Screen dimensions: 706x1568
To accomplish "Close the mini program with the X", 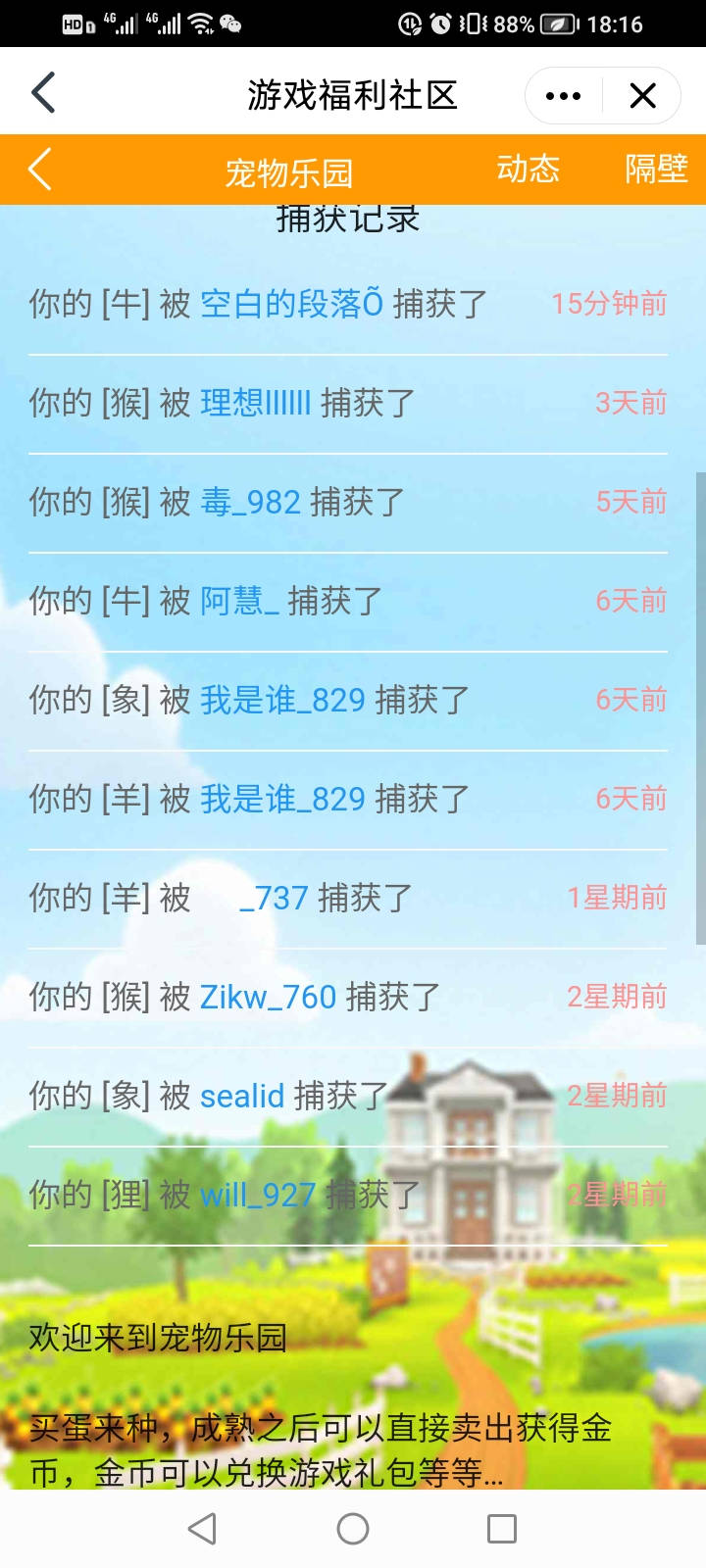I will [642, 95].
